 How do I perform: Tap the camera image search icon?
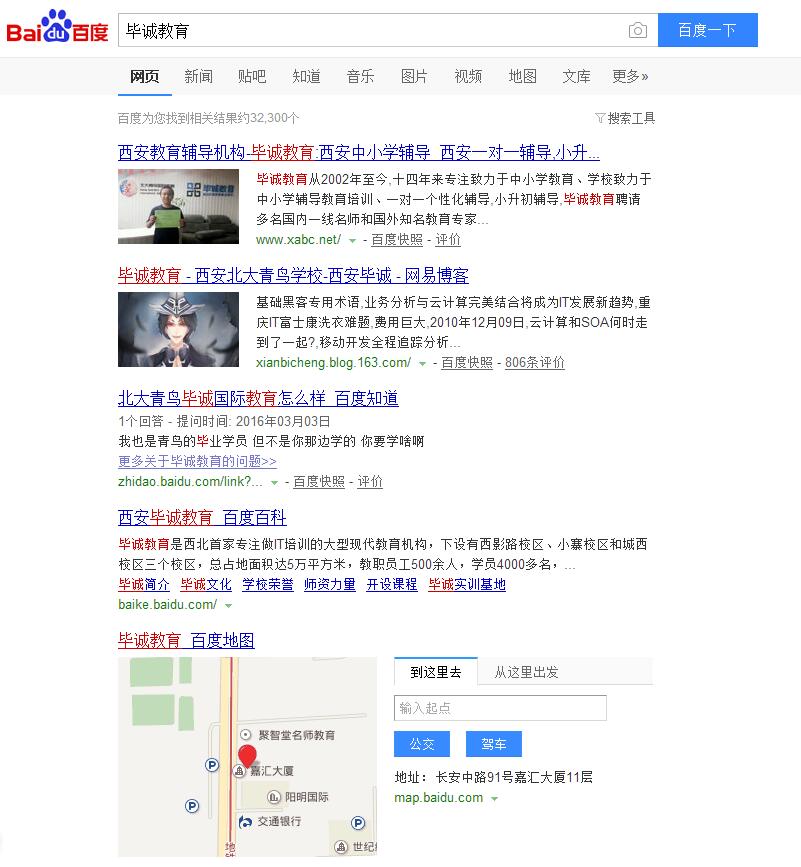coord(638,31)
